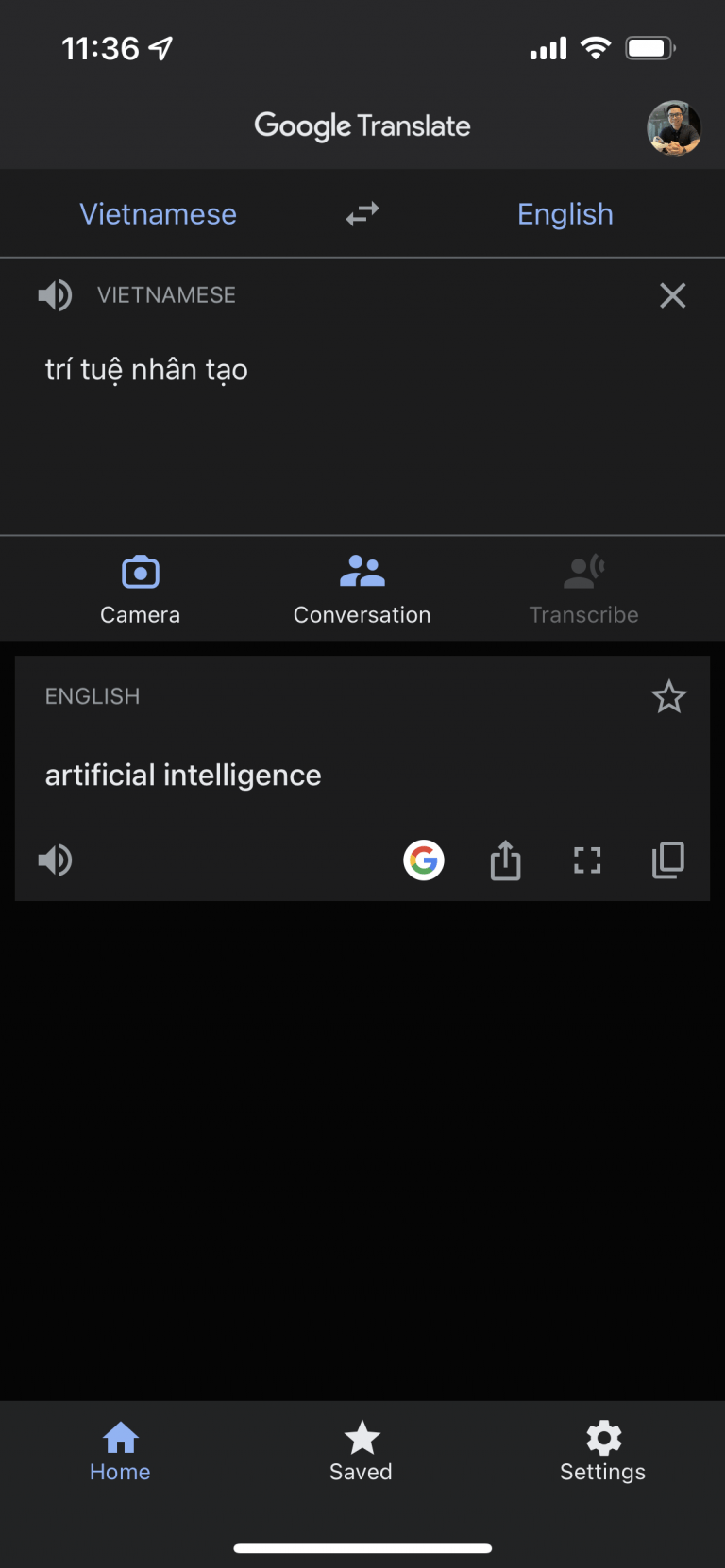Tap the battery indicator in status bar
This screenshot has width=725, height=1568.
[649, 47]
